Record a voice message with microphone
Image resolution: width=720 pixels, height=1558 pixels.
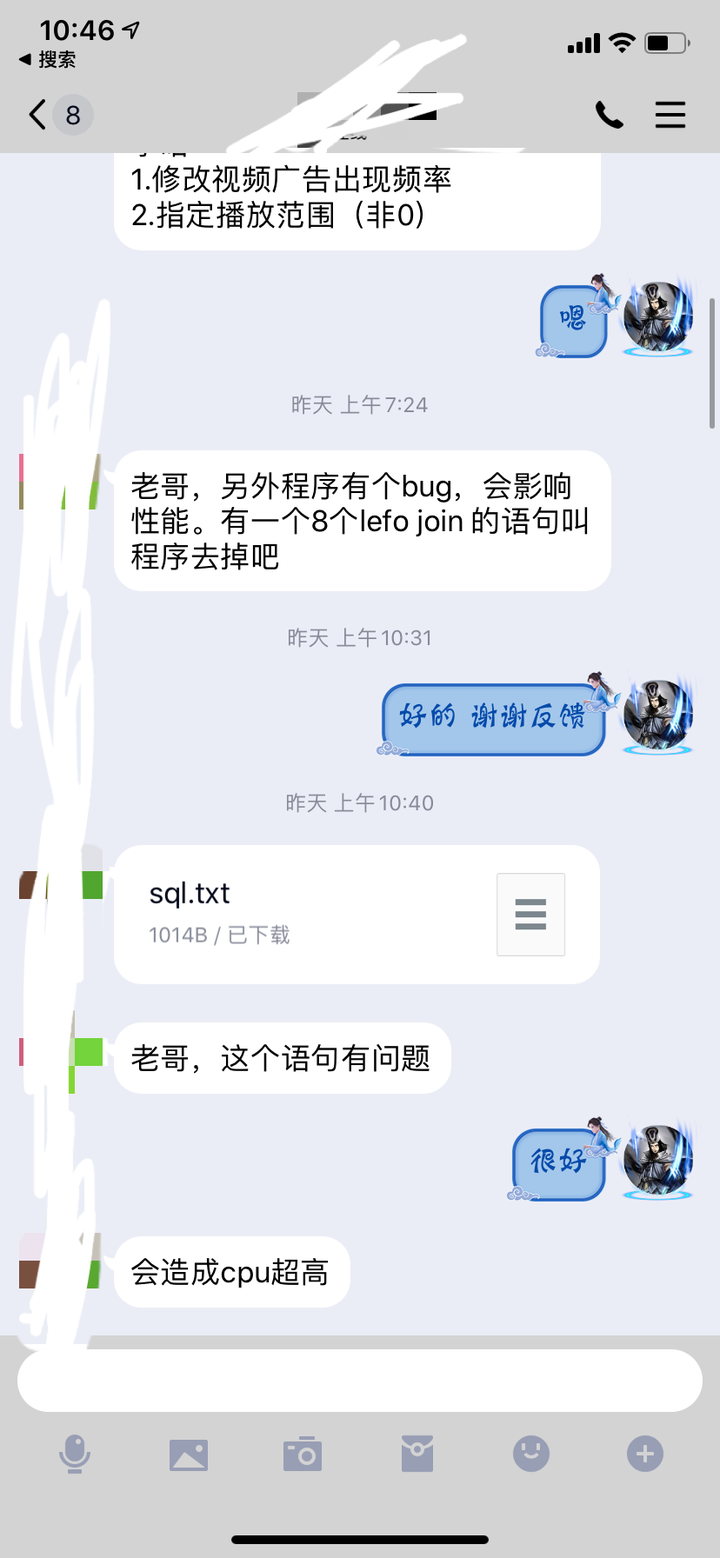click(x=74, y=1453)
